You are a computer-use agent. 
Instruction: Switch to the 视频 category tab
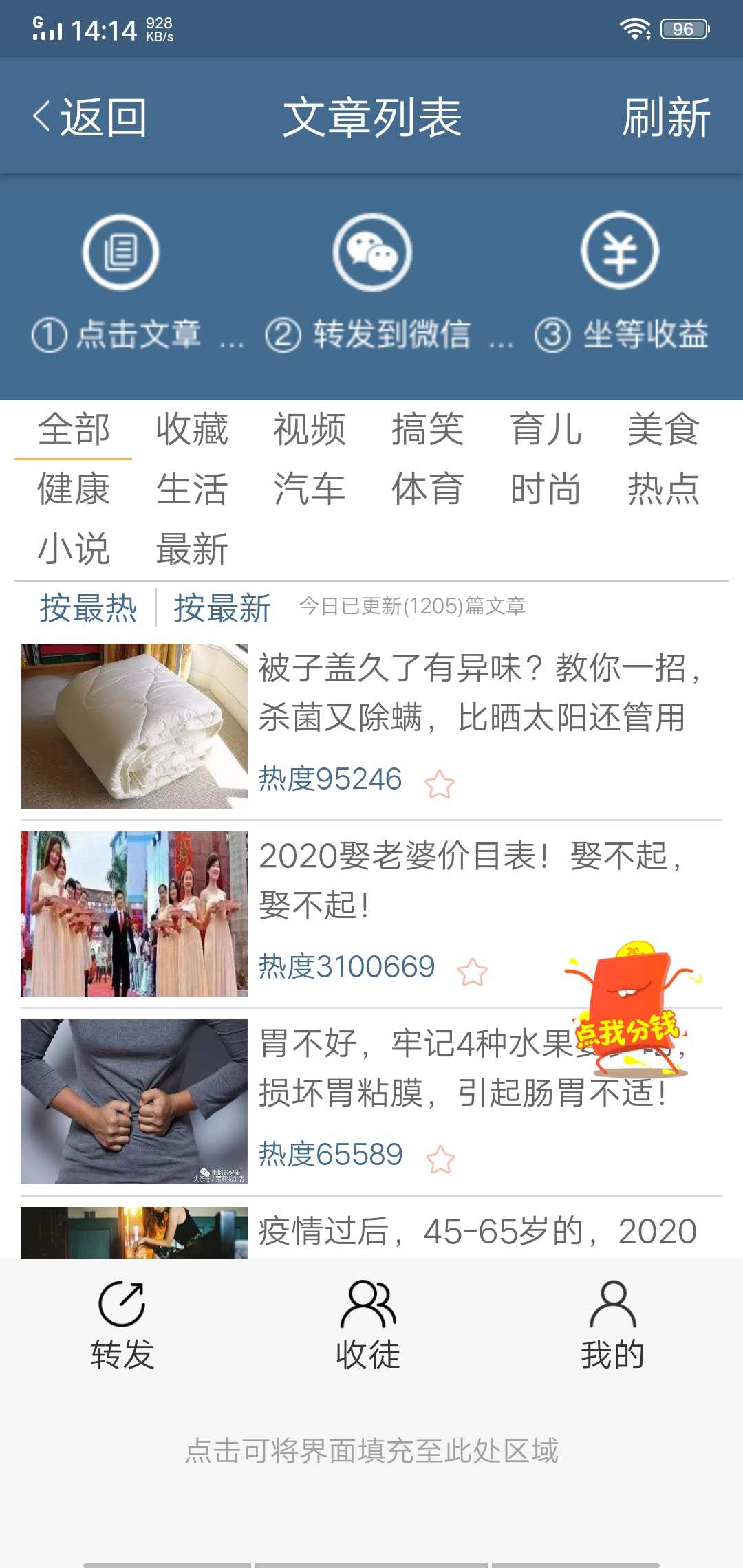tap(311, 430)
